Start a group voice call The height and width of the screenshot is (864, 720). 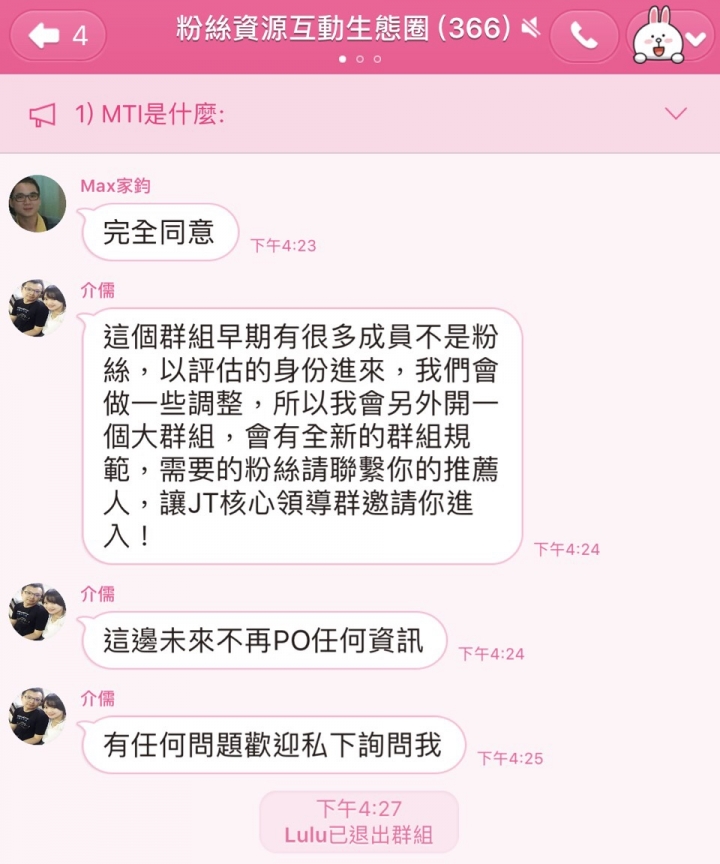tap(583, 36)
